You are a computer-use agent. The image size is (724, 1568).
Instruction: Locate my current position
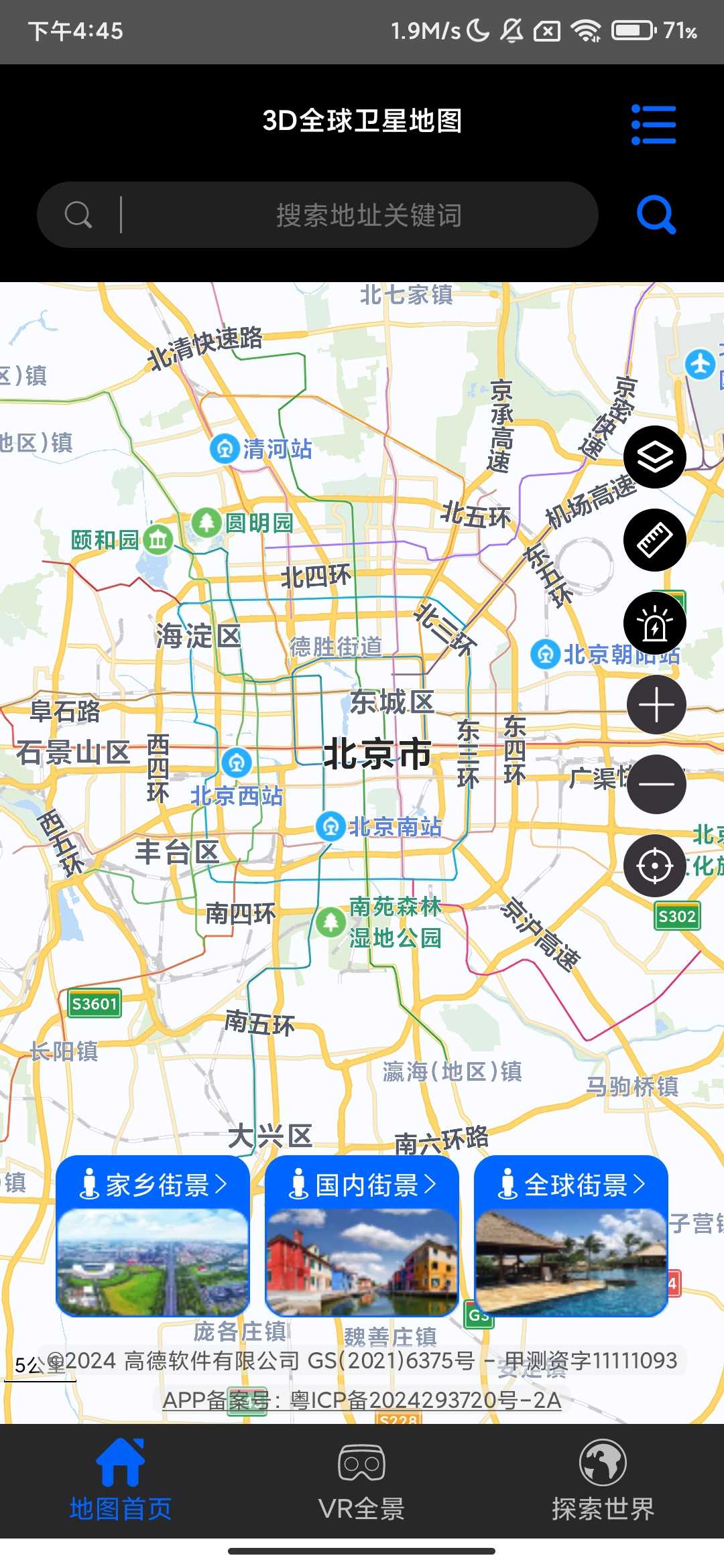(654, 866)
